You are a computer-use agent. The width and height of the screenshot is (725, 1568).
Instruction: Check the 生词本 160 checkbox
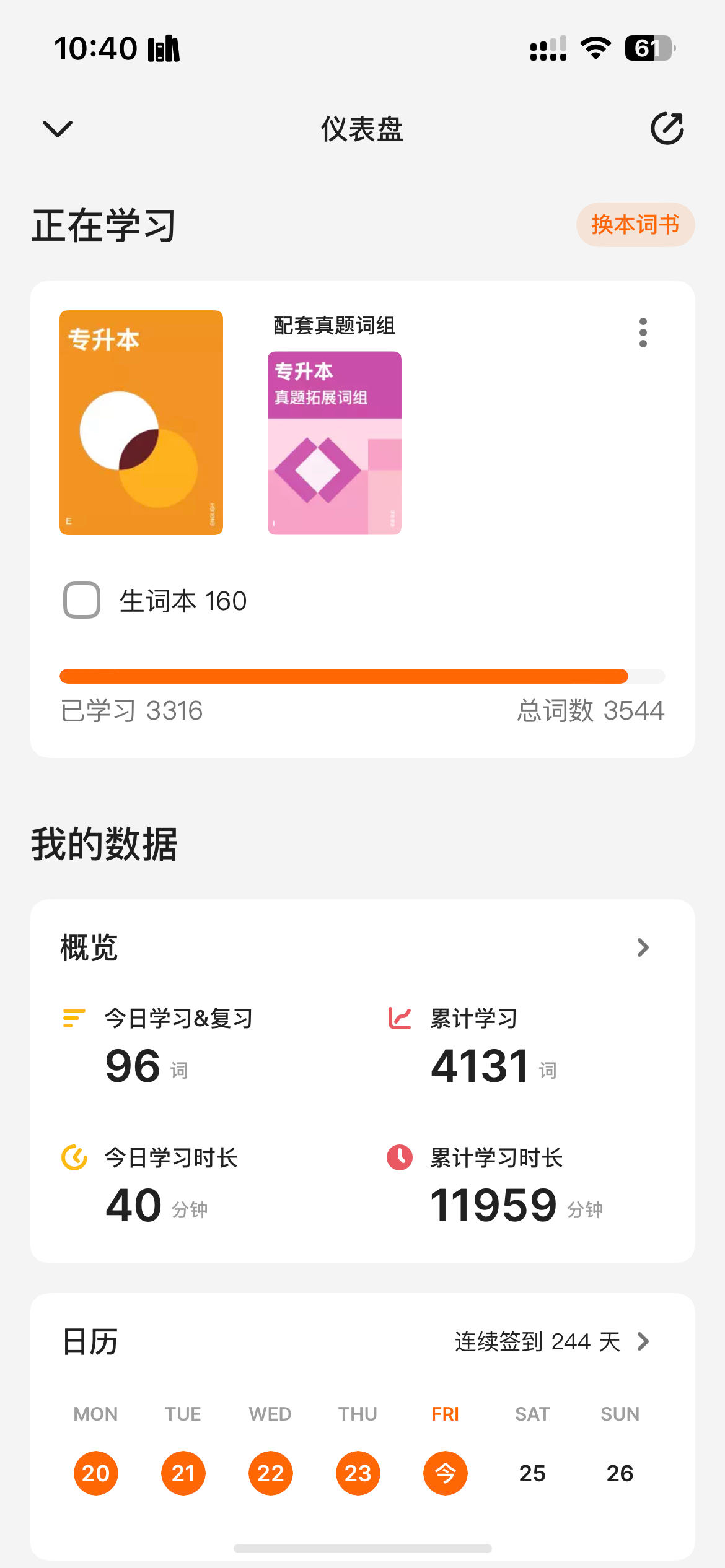tap(82, 600)
